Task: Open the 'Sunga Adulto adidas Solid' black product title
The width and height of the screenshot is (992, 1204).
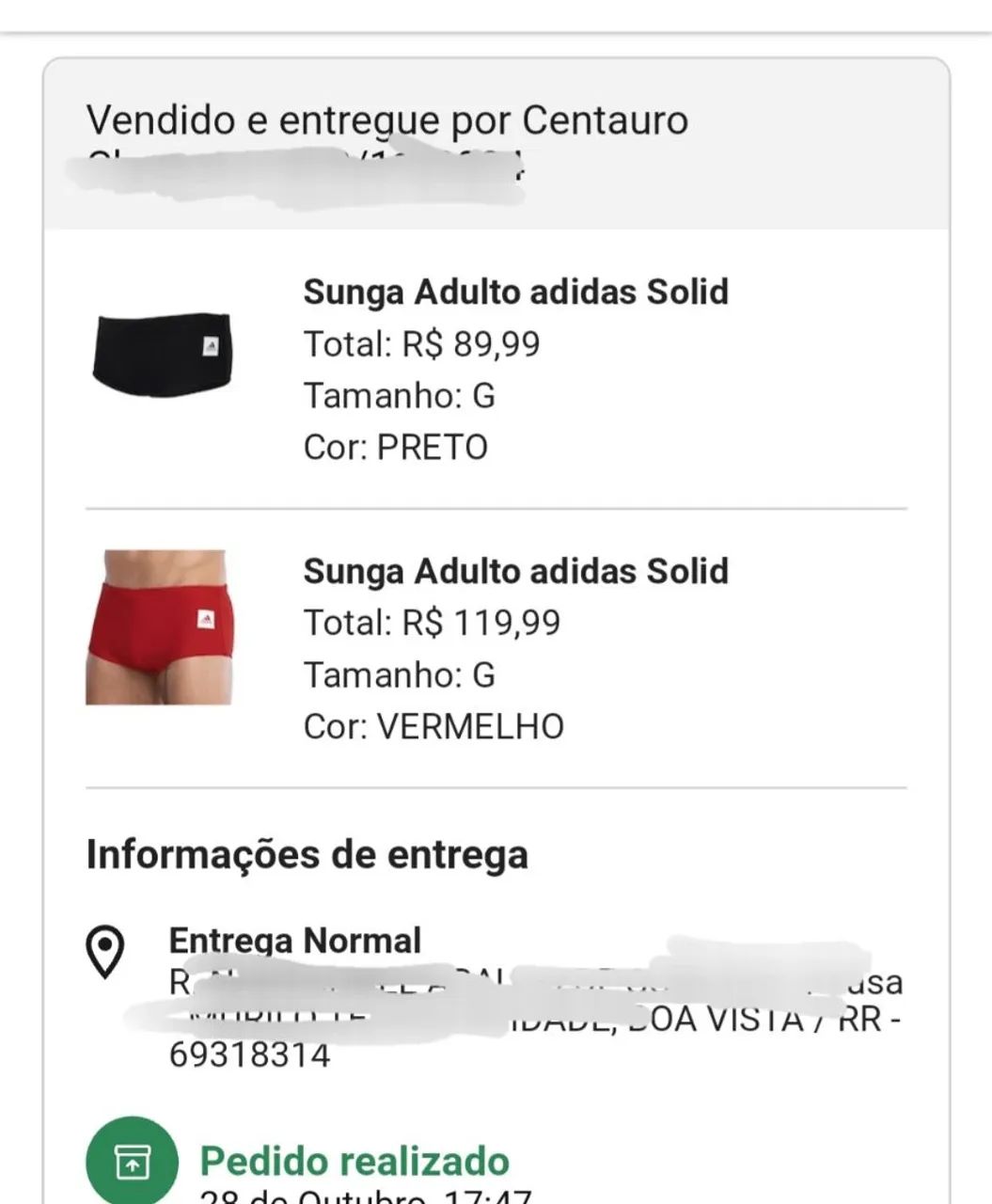Action: click(x=516, y=292)
